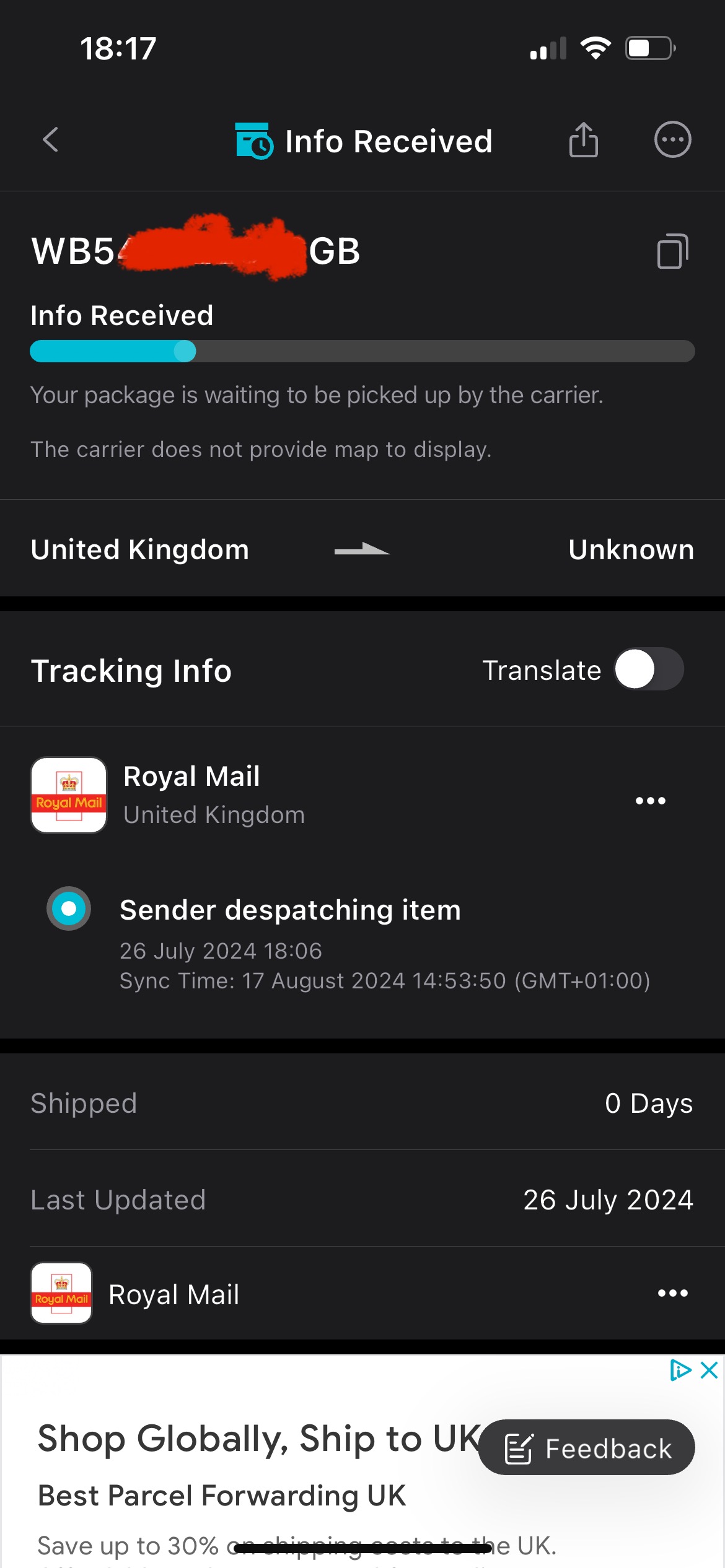Go back using the back arrow
725x1568 pixels.
pyautogui.click(x=51, y=140)
